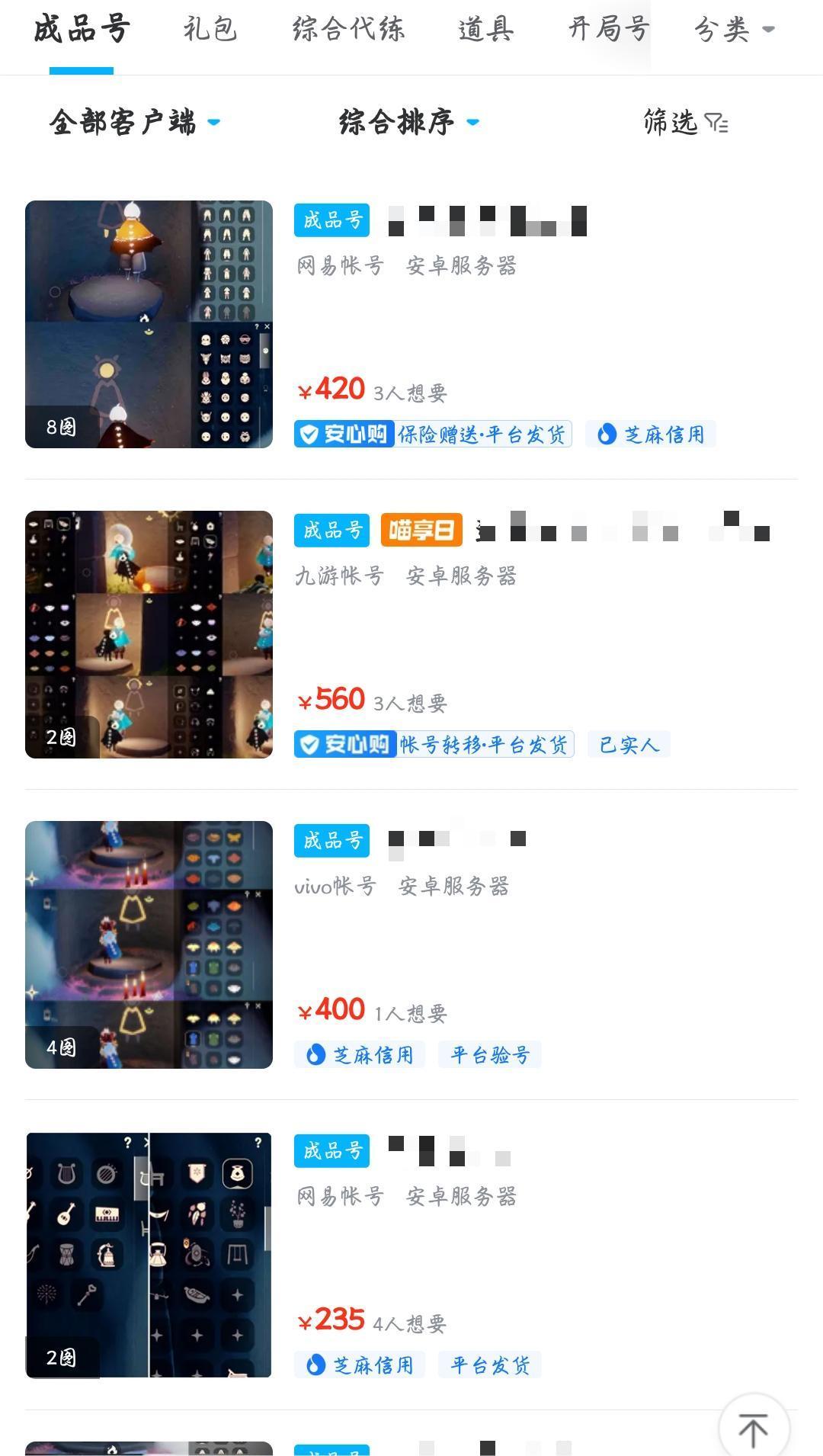The image size is (823, 1456).
Task: Select the 成品号 tab
Action: point(82,30)
